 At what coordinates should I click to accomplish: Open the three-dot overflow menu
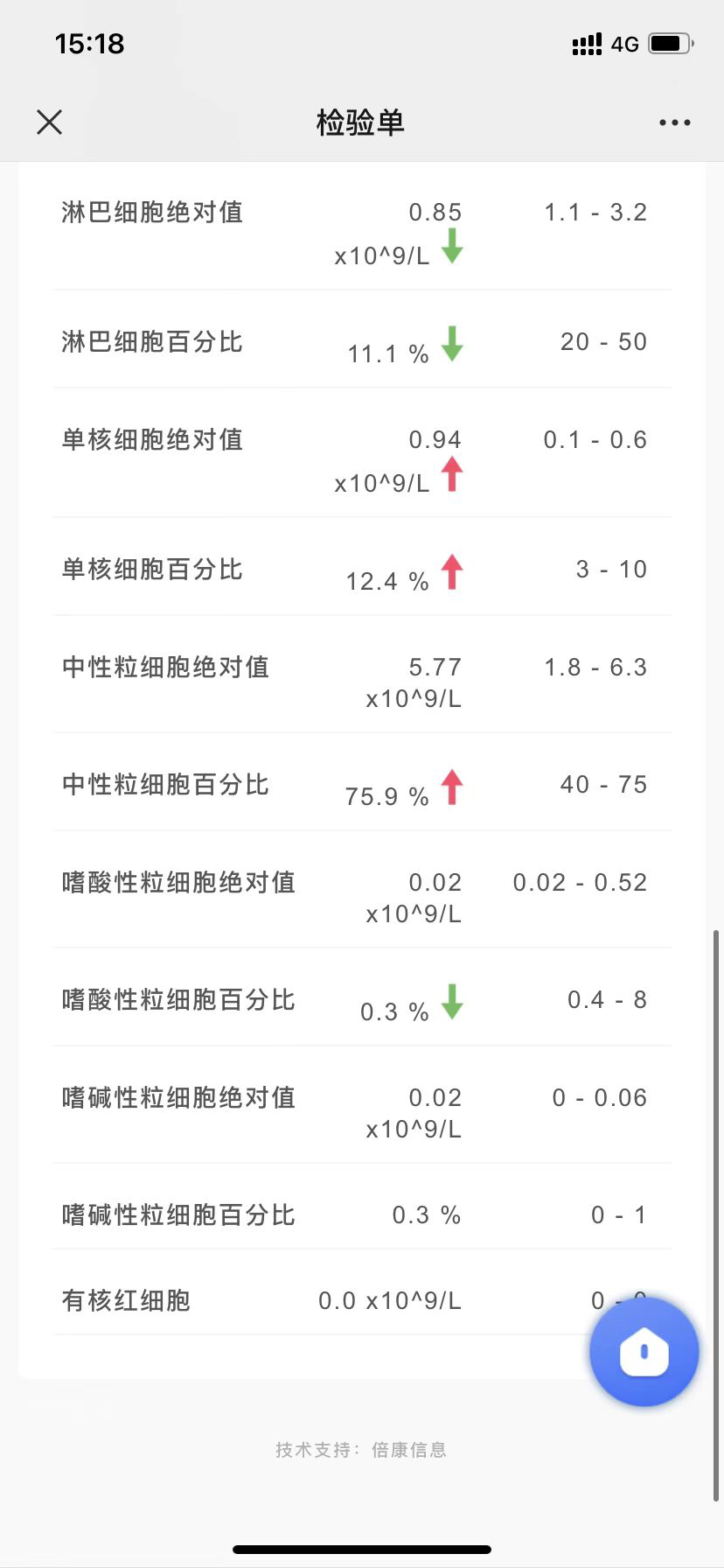pos(675,122)
